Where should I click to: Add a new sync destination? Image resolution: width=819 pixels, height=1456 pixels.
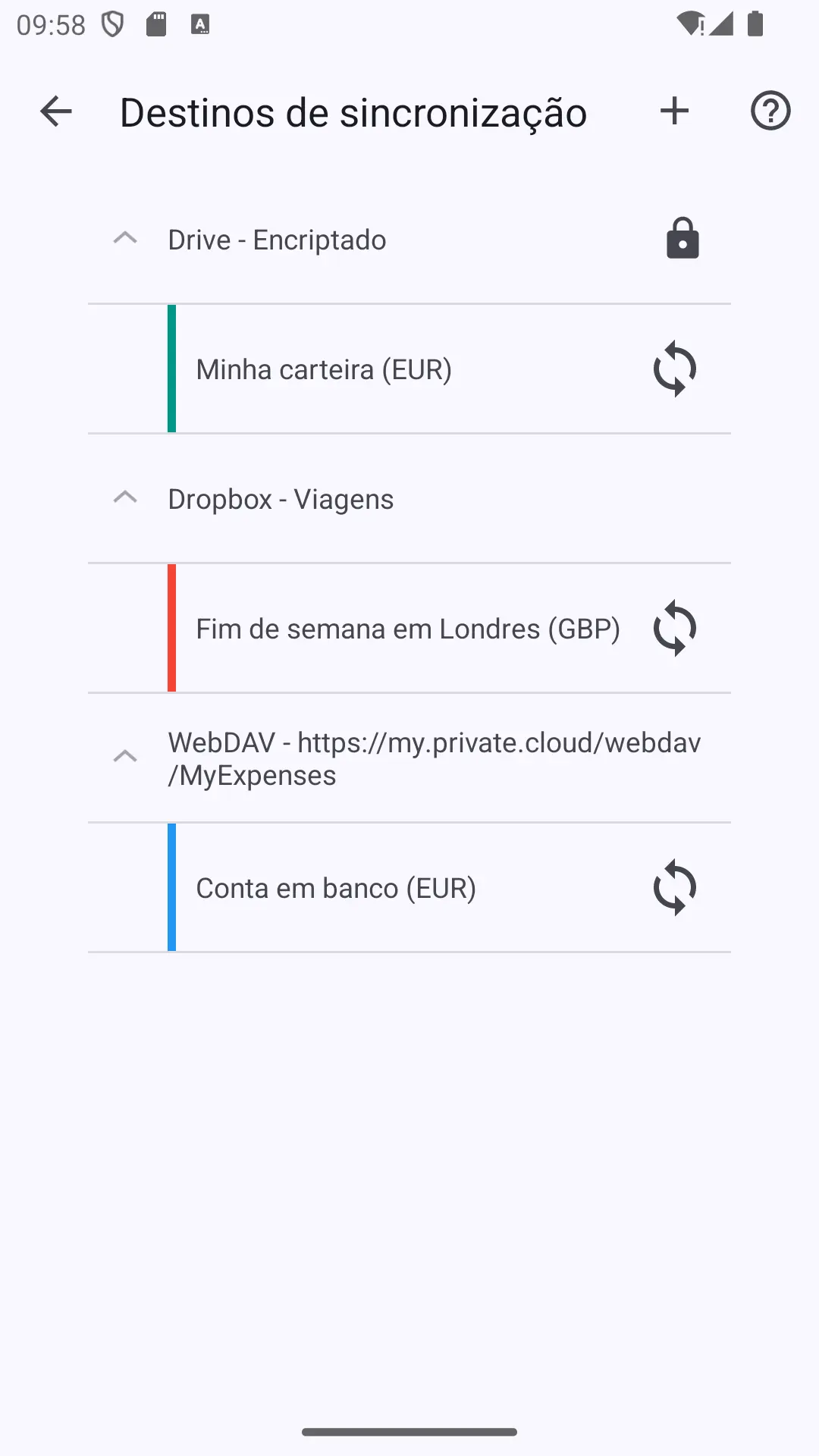click(x=674, y=111)
